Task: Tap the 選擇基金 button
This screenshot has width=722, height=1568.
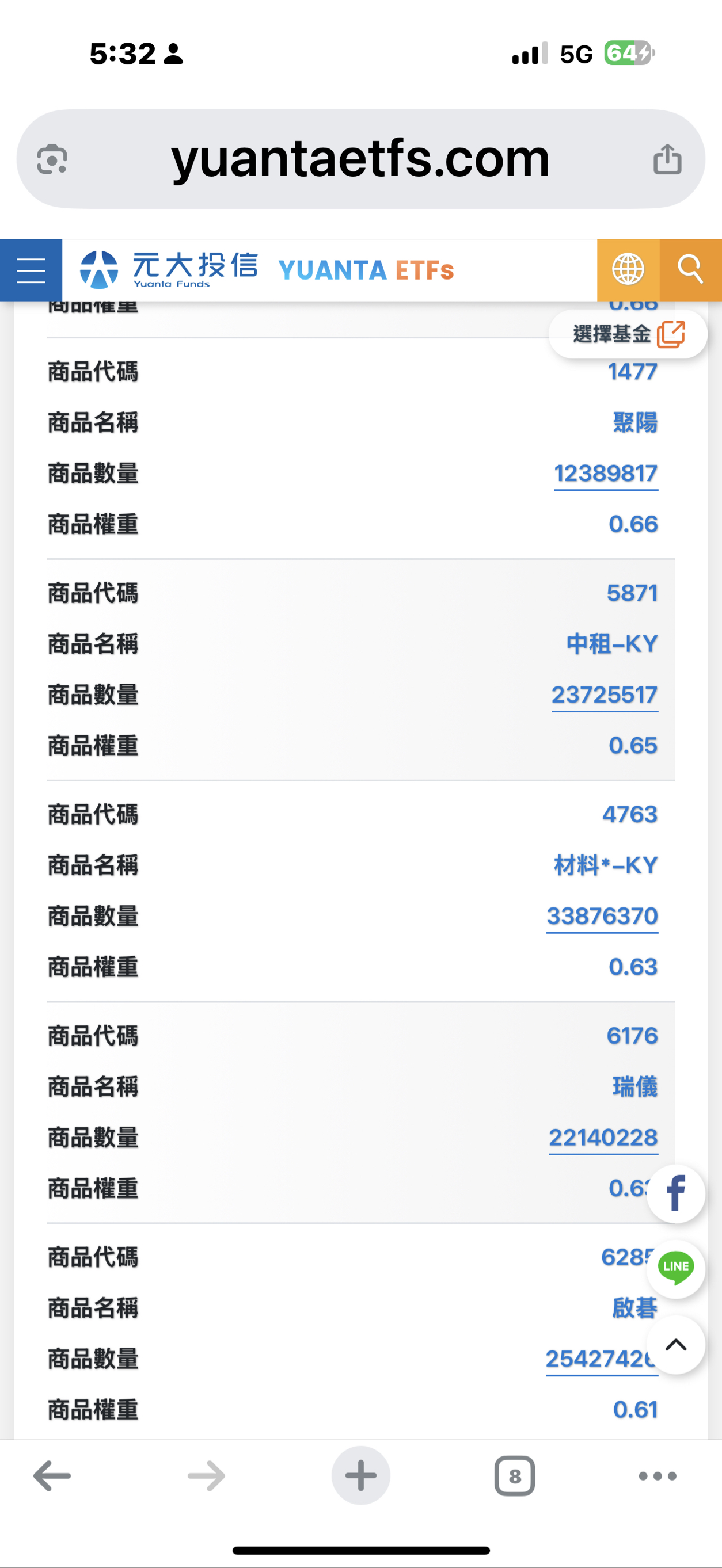Action: pyautogui.click(x=628, y=334)
